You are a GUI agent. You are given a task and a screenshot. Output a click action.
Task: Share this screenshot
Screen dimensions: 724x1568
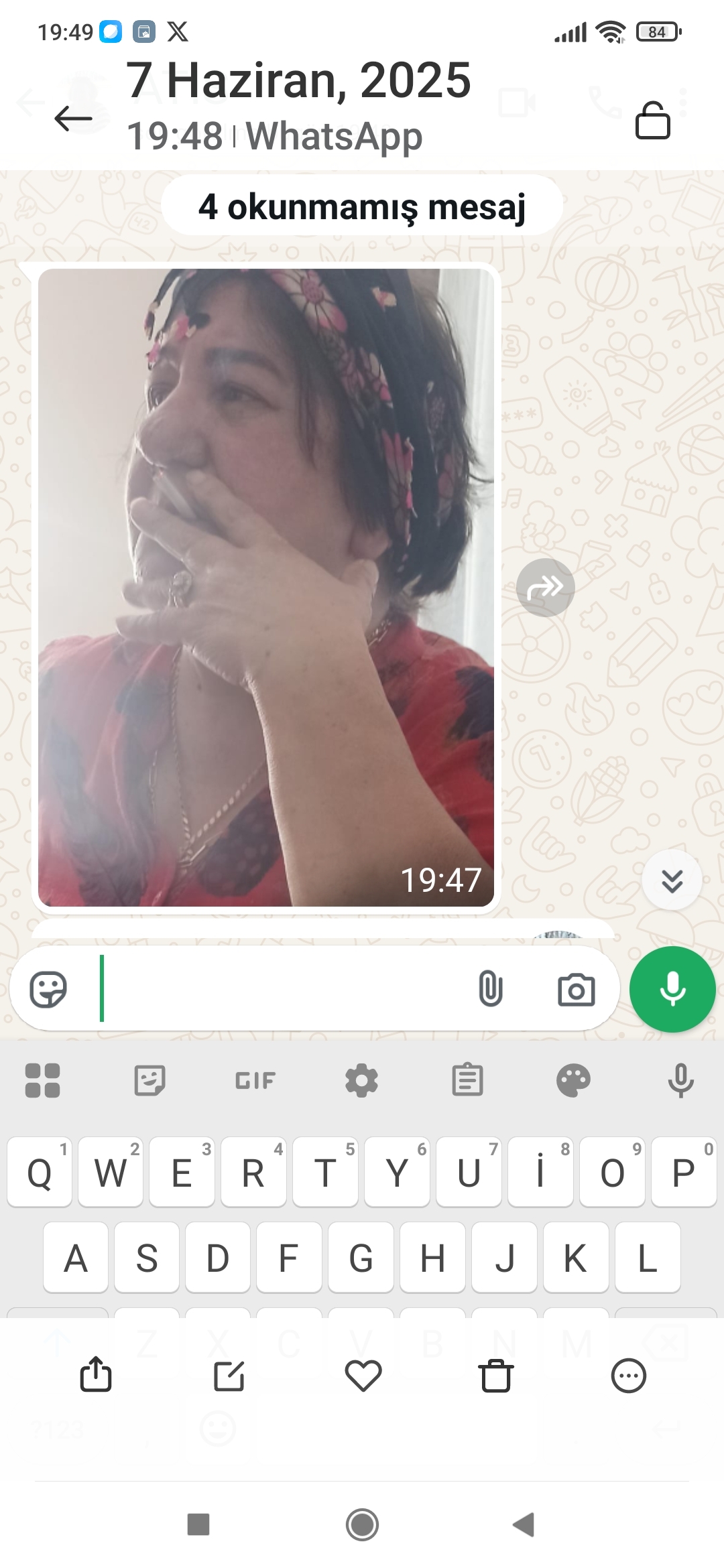(96, 1375)
